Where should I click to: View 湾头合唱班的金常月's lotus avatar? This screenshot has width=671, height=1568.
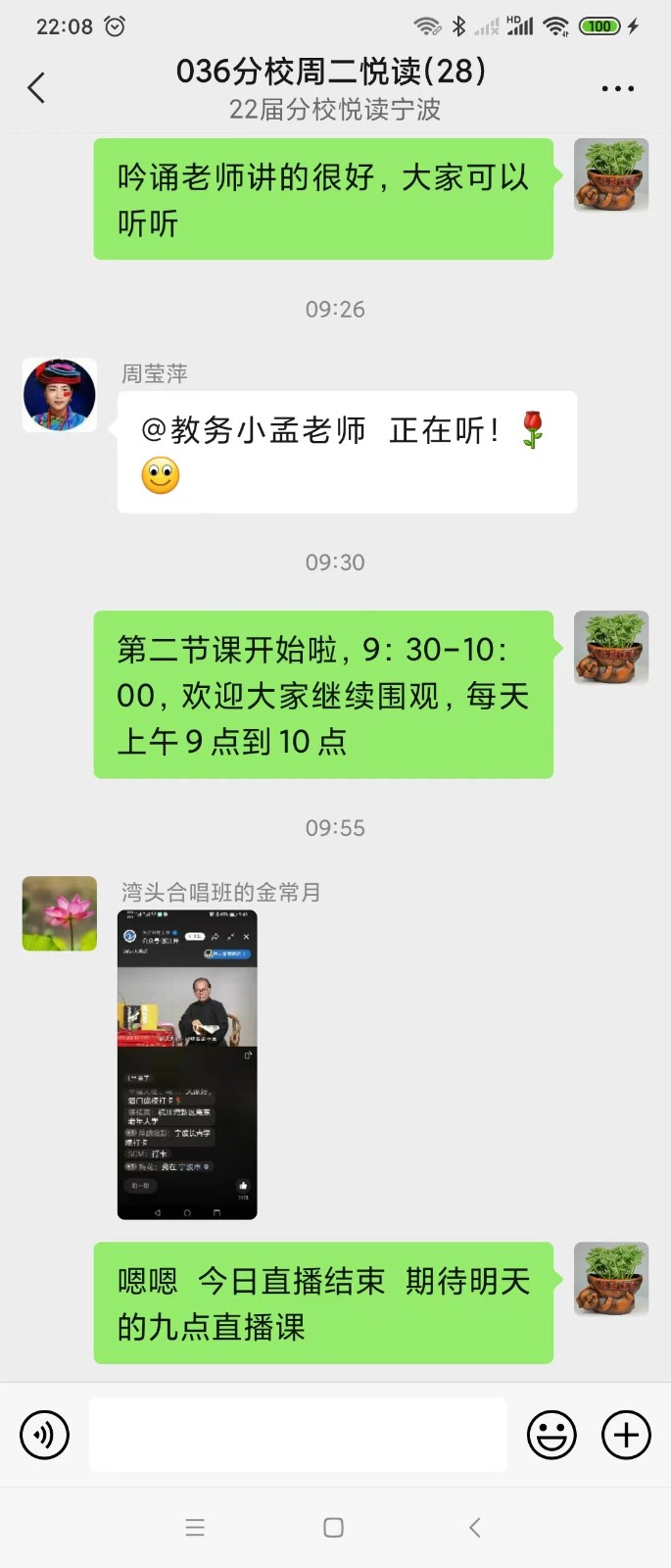point(60,913)
